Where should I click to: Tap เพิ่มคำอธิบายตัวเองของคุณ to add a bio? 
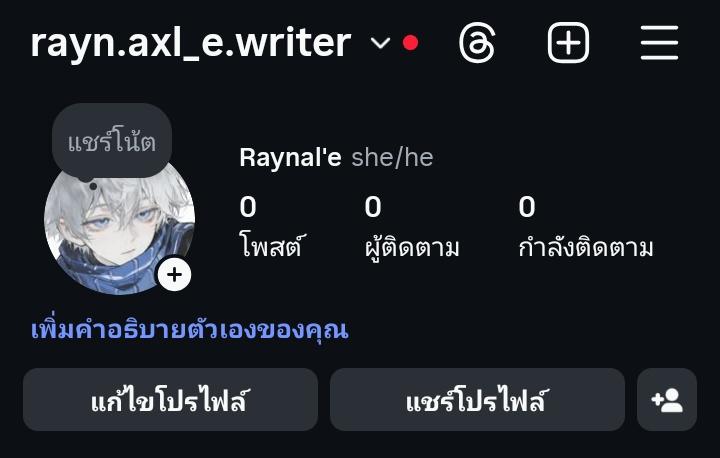coord(190,329)
